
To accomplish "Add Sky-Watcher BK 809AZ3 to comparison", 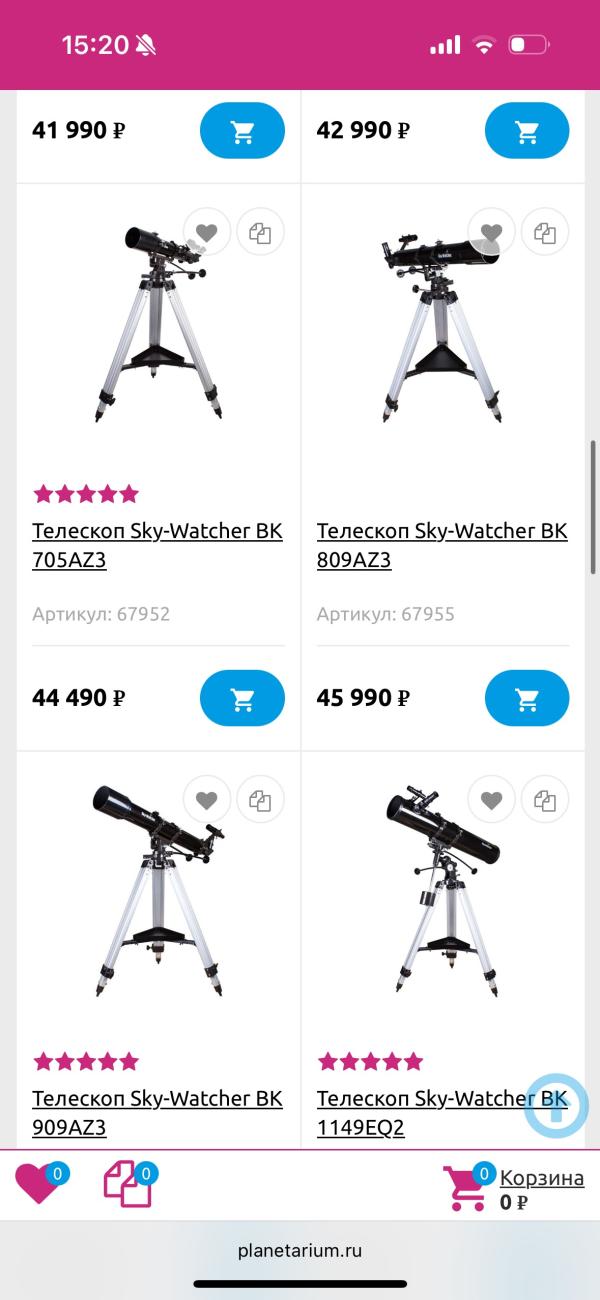I will [545, 233].
